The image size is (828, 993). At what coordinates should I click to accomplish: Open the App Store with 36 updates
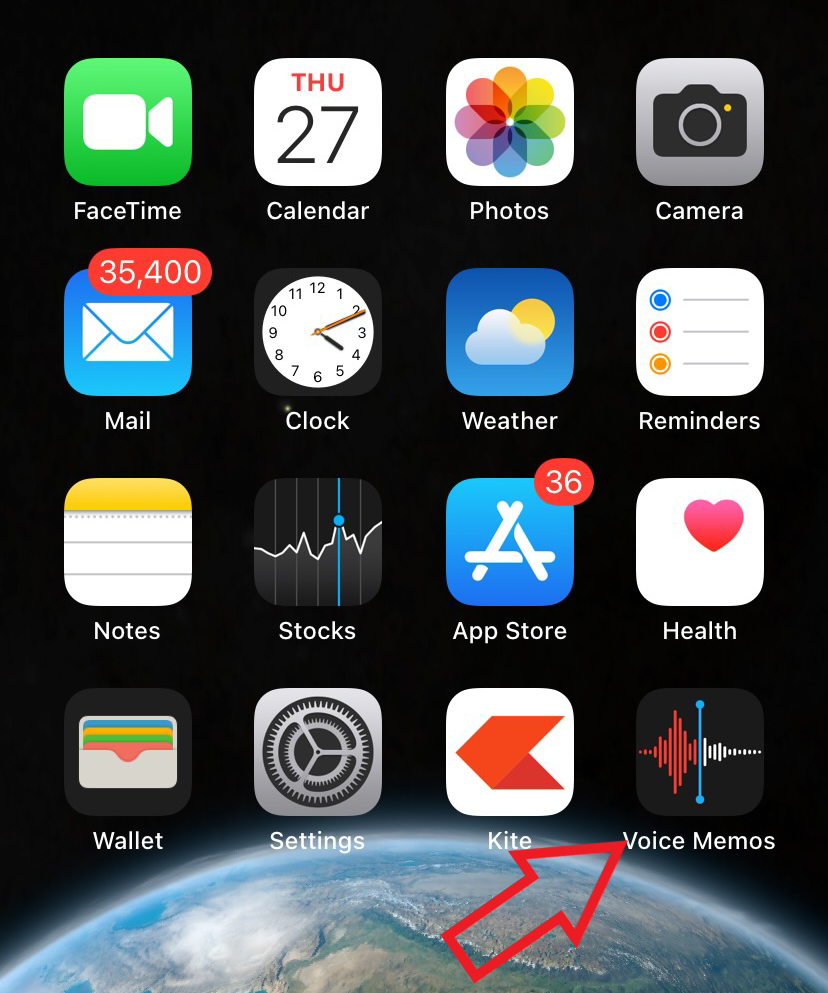click(510, 542)
